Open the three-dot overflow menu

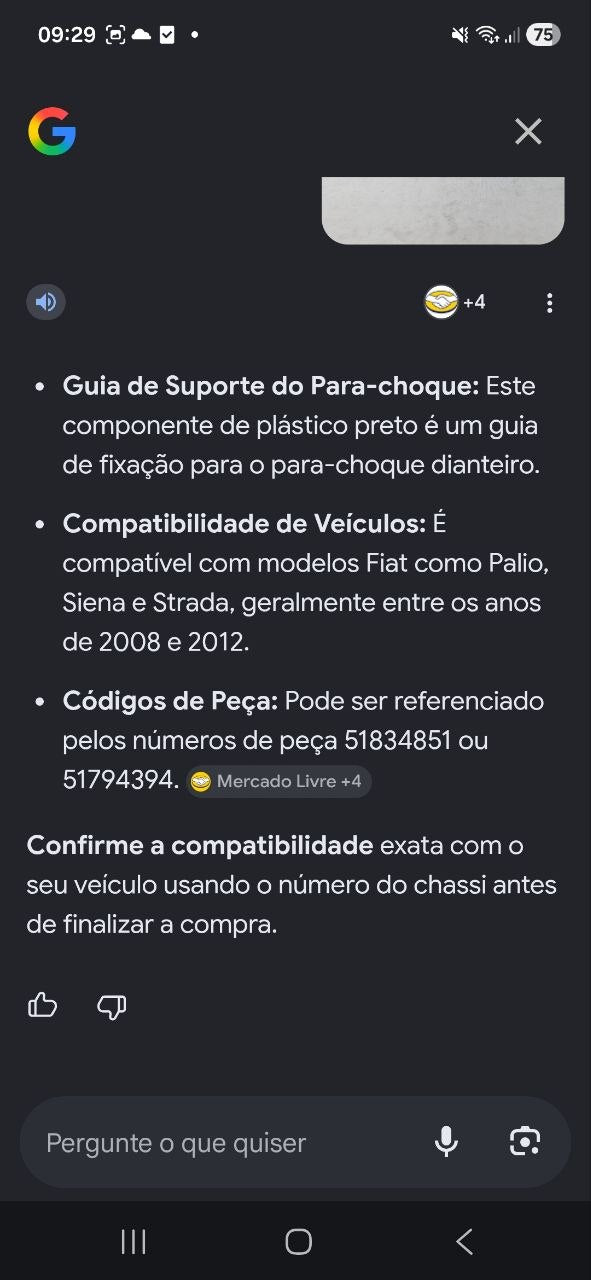549,303
